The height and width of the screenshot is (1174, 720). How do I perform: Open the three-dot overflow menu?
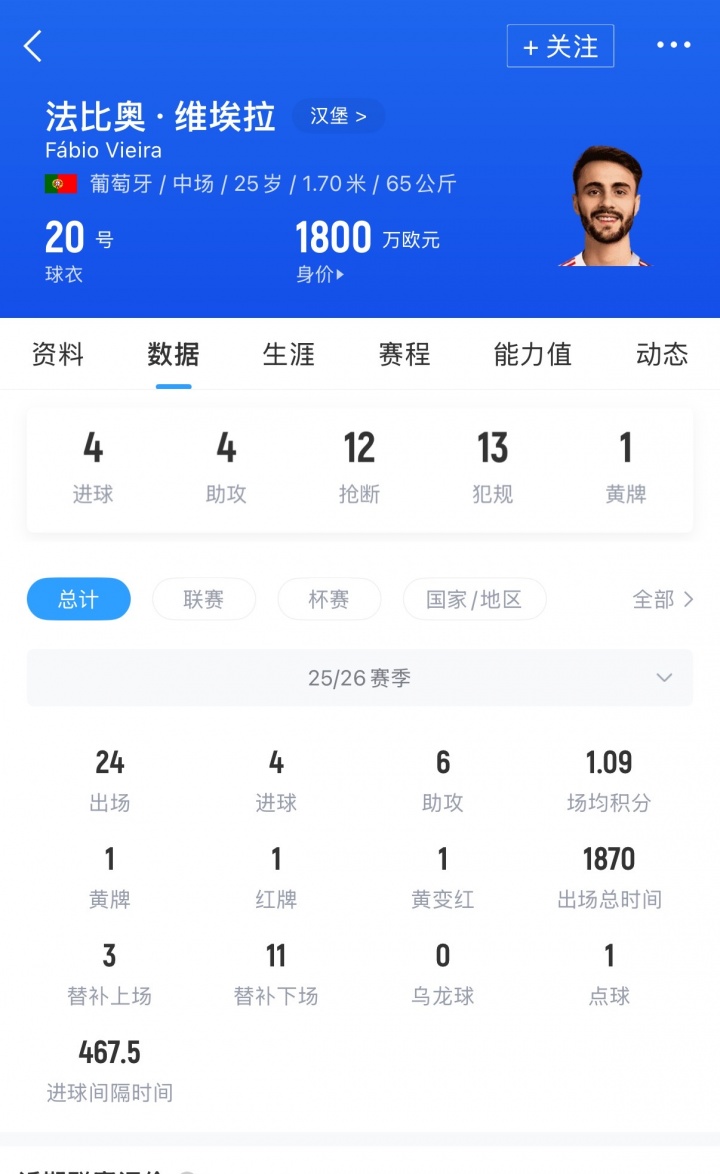click(673, 45)
